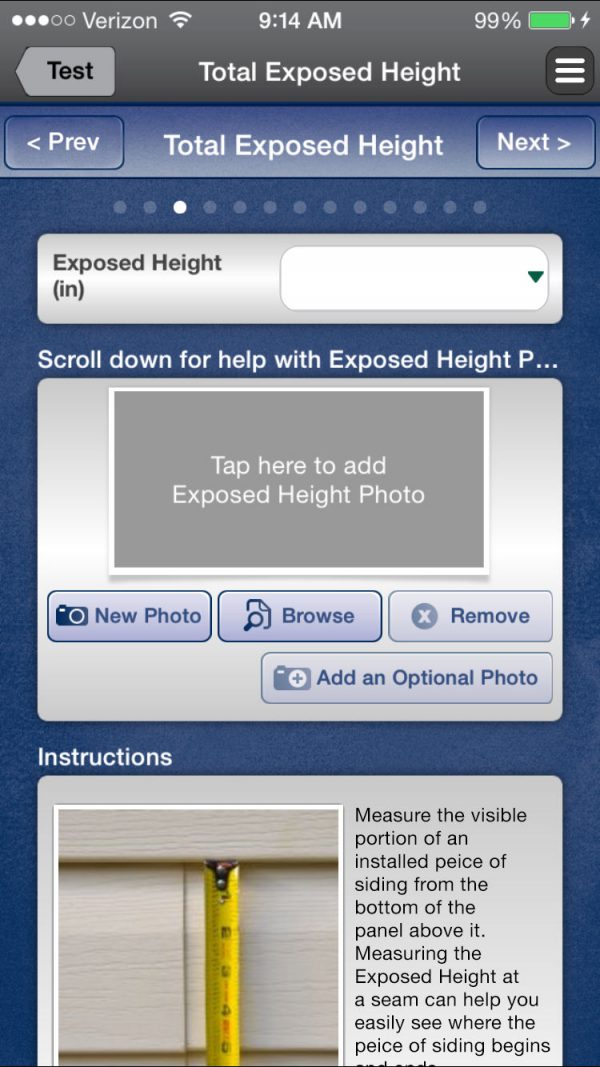The height and width of the screenshot is (1067, 600).
Task: Tap the Exposed Height Photo placeholder
Action: (299, 480)
